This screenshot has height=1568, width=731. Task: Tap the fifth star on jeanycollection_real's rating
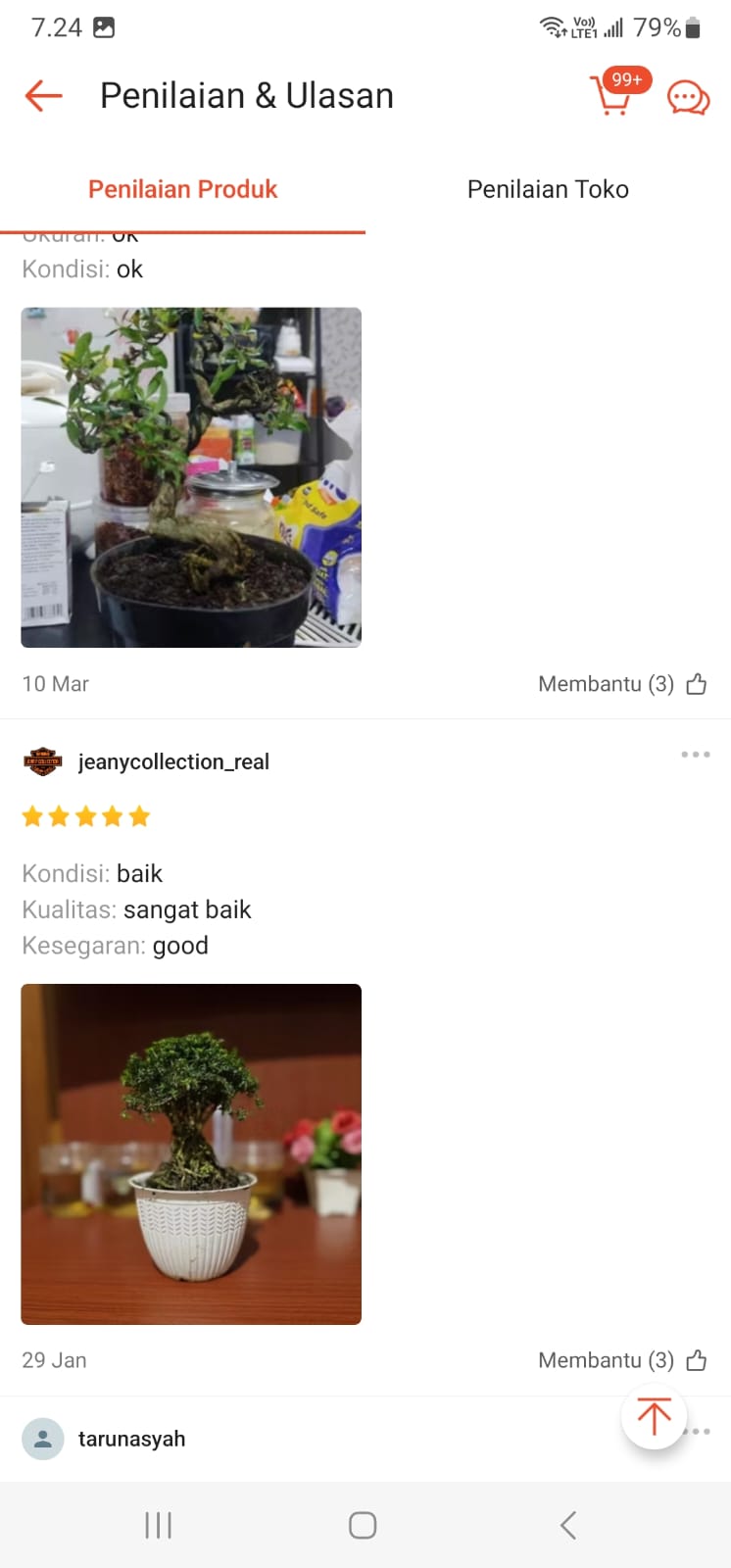pos(138,815)
